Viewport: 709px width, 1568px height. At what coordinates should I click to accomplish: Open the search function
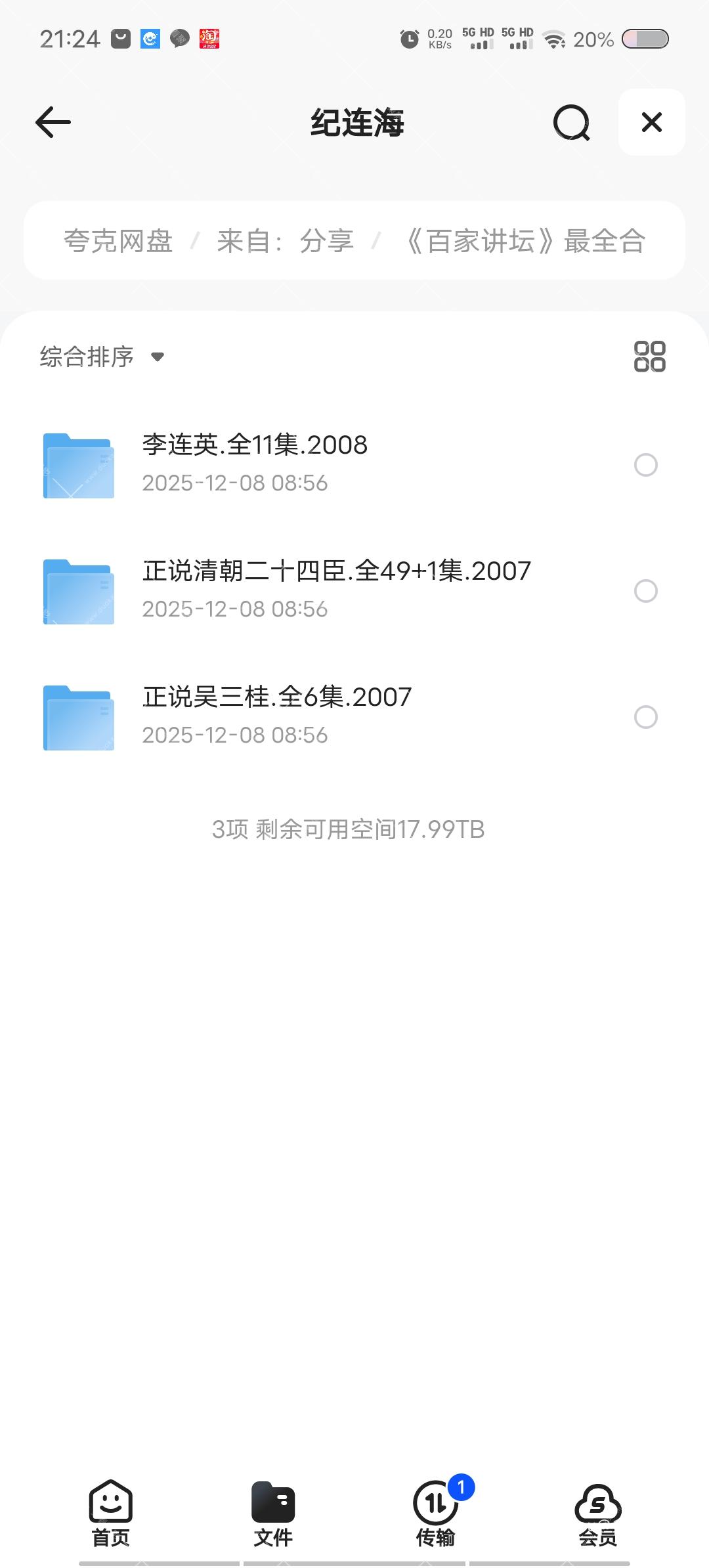(570, 123)
